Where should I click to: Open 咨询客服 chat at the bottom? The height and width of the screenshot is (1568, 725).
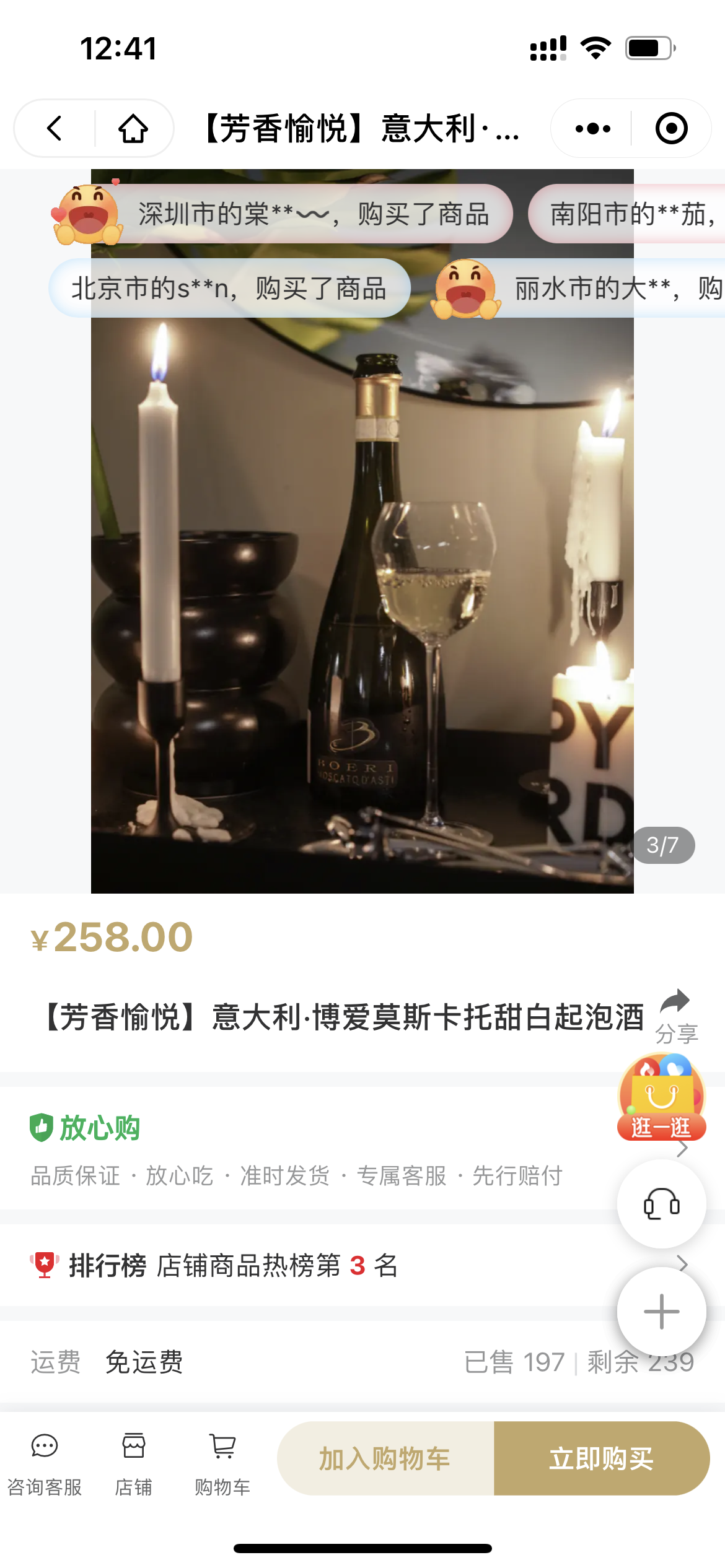point(45,1463)
